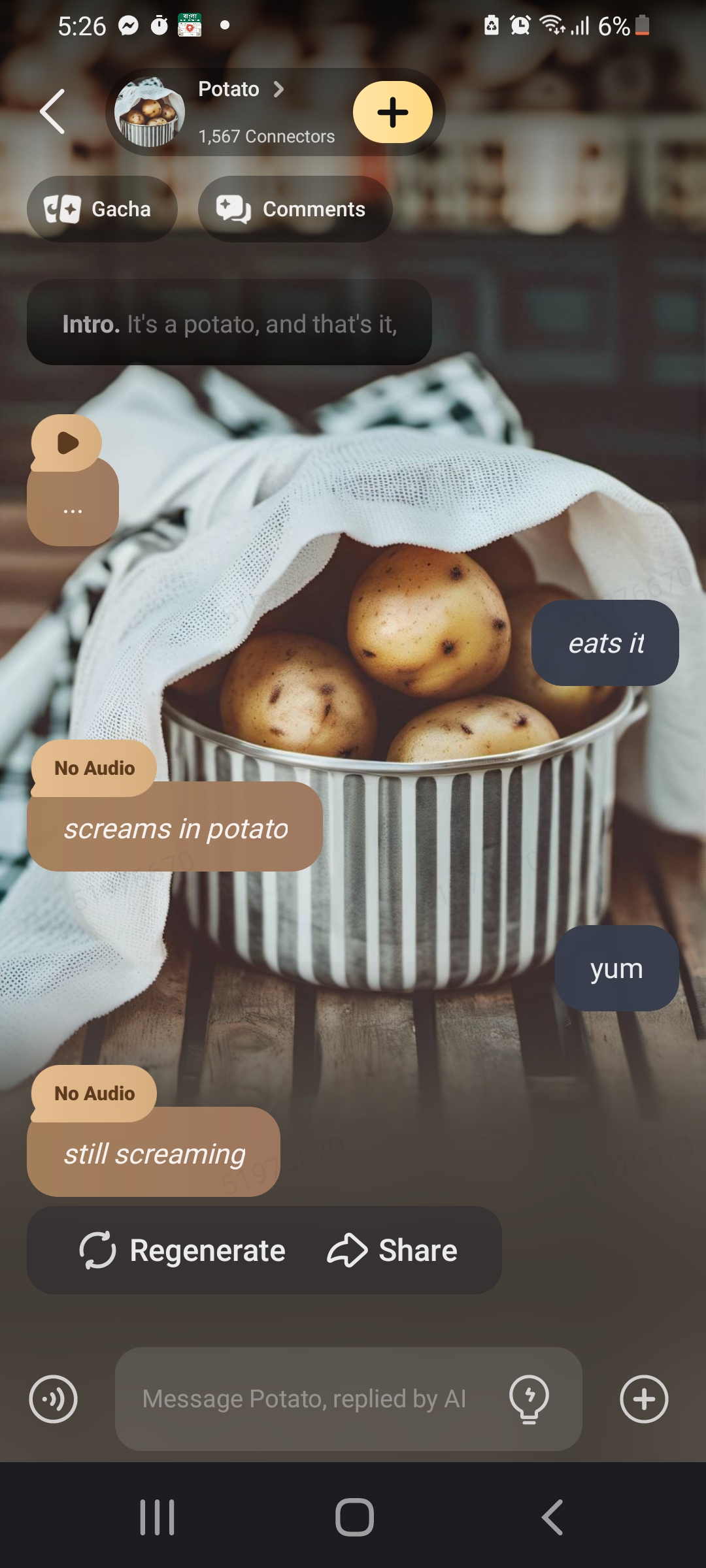Share this conversation
Viewport: 706px width, 1568px height.
coord(392,1250)
